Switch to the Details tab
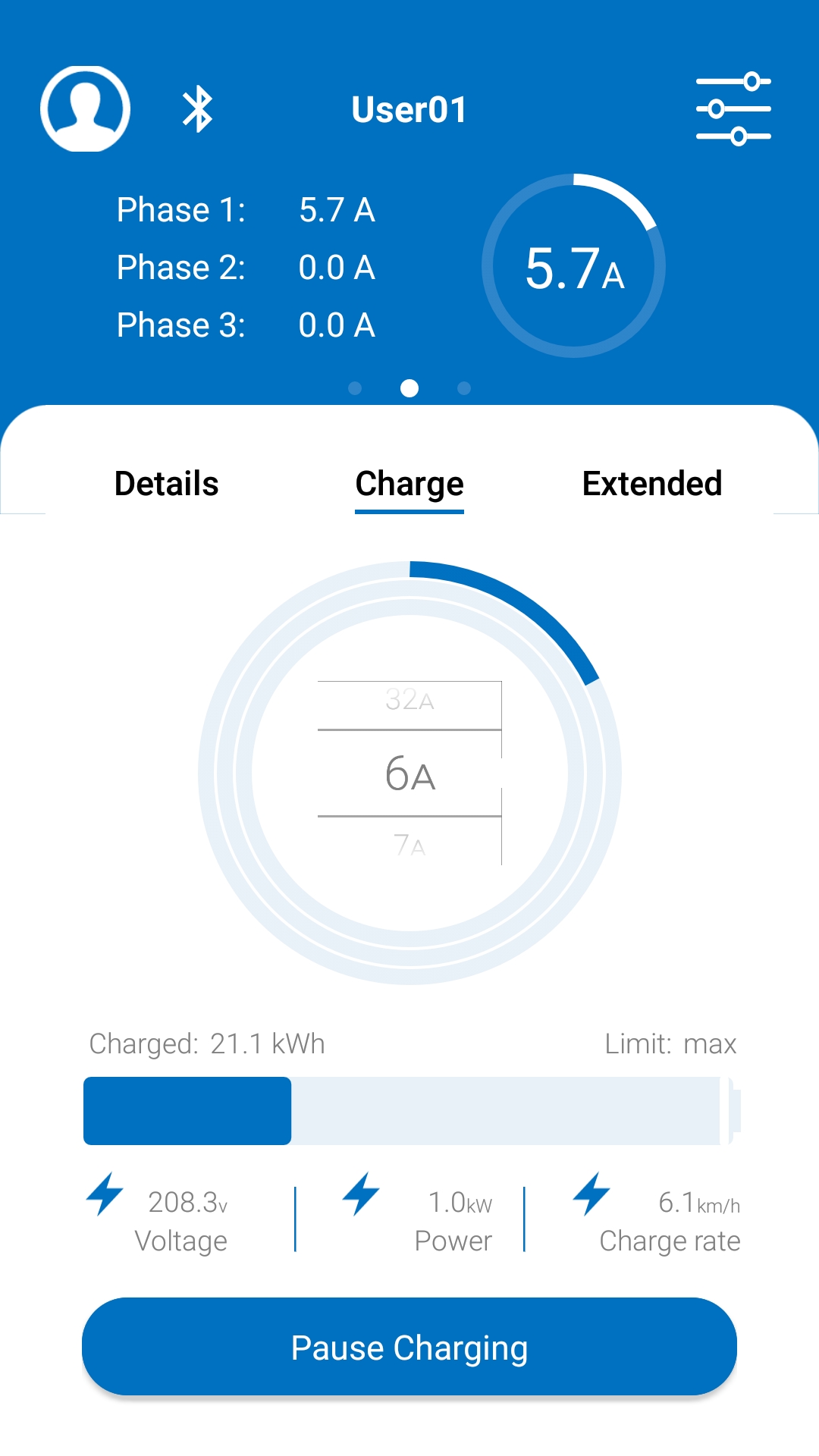Viewport: 819px width, 1456px height. pos(167,484)
